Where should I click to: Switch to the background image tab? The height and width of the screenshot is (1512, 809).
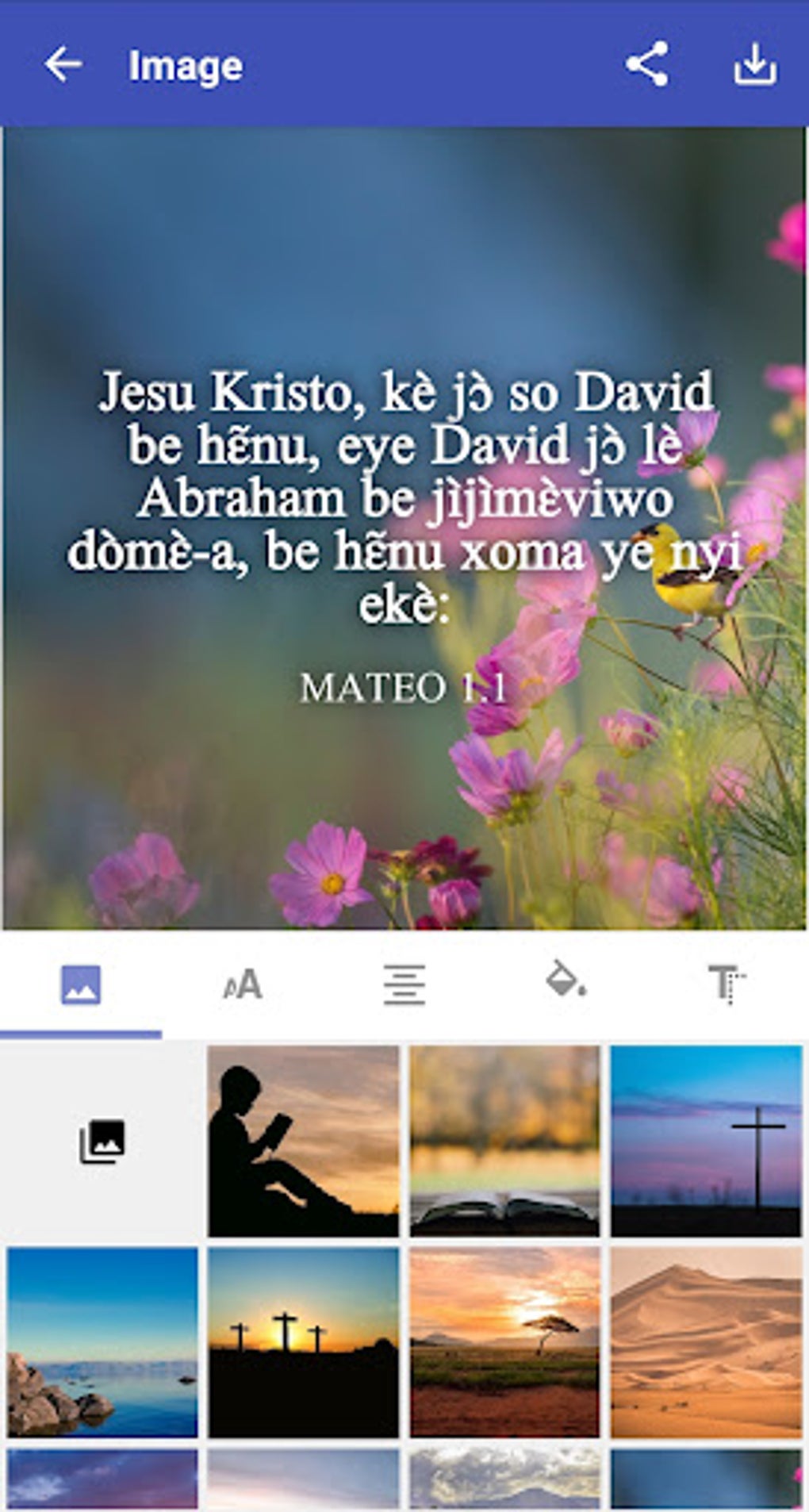point(81,985)
